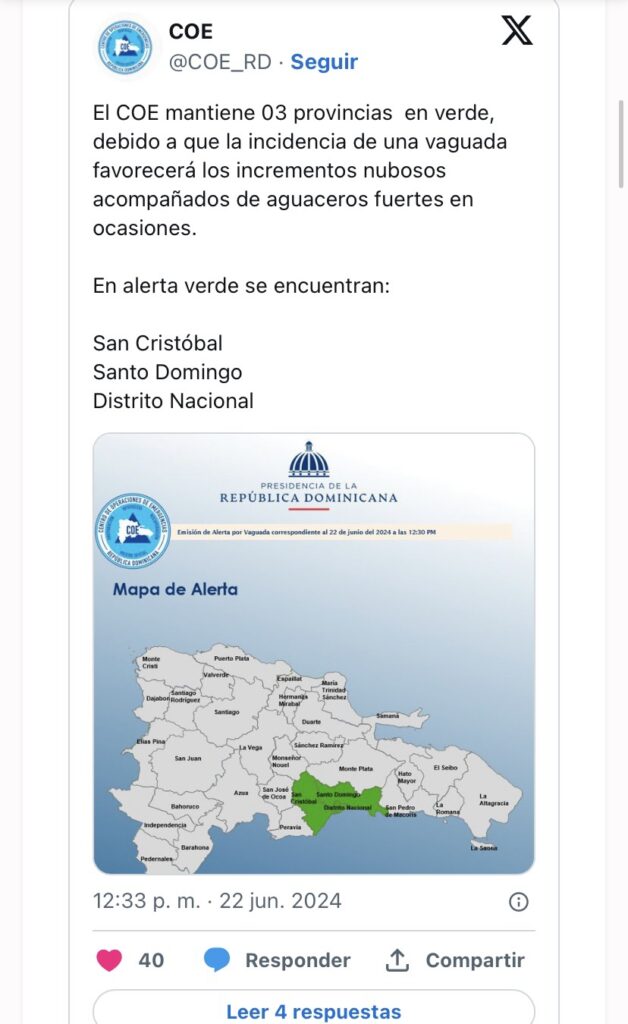The width and height of the screenshot is (628, 1024).
Task: Open the COE profile avatar
Action: click(x=126, y=47)
